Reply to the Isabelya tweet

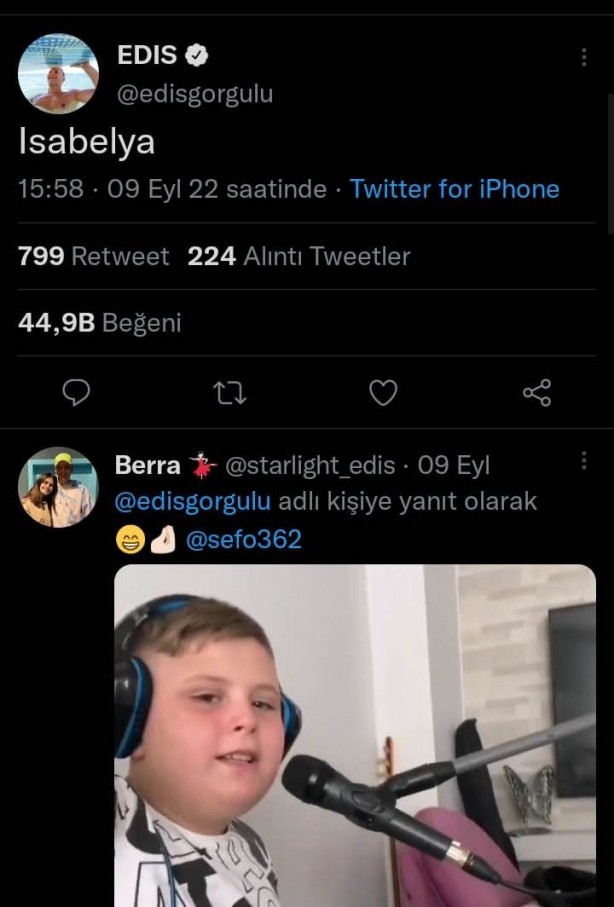[x=77, y=393]
